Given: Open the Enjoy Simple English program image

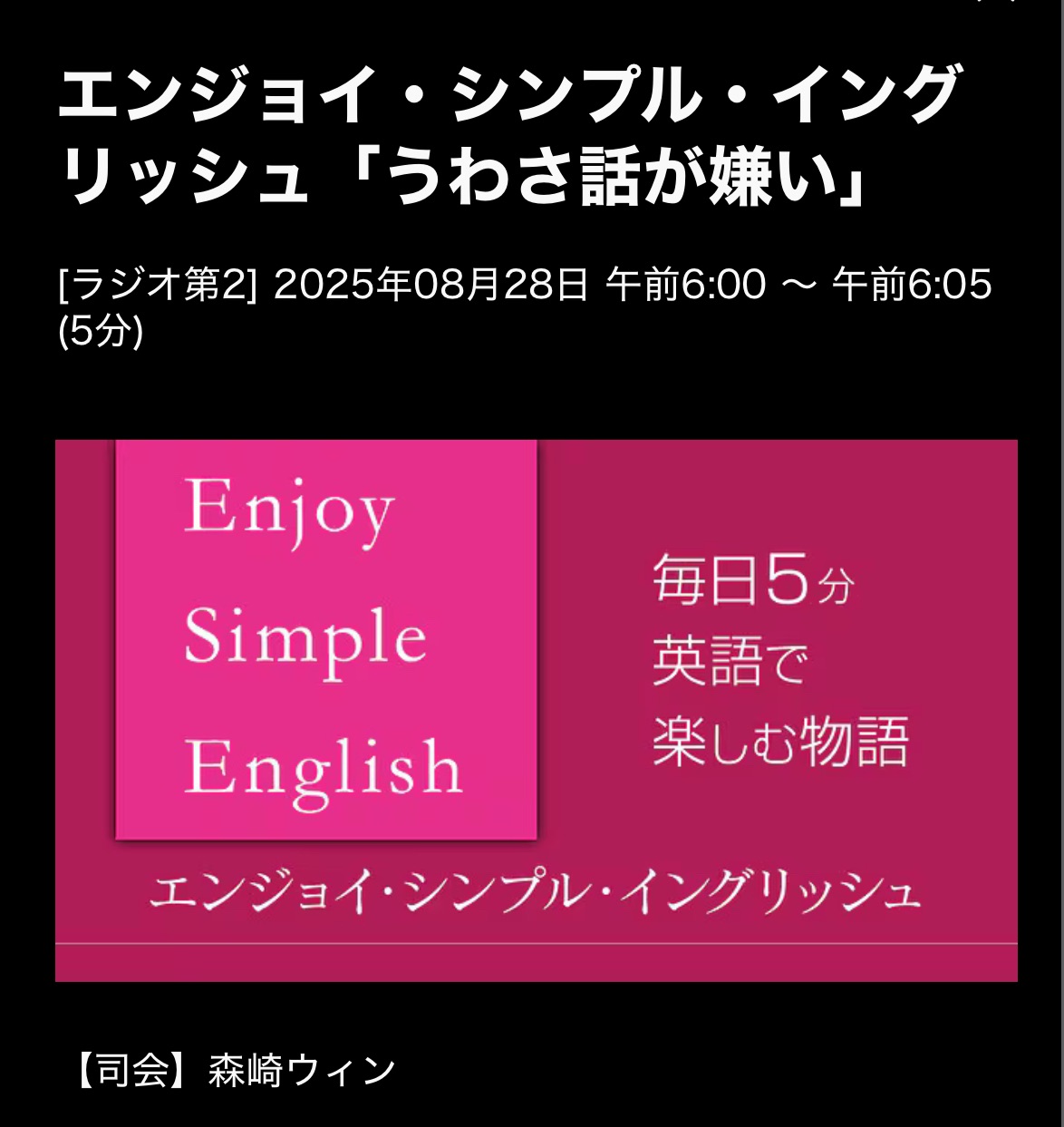Looking at the screenshot, I should pos(536,710).
